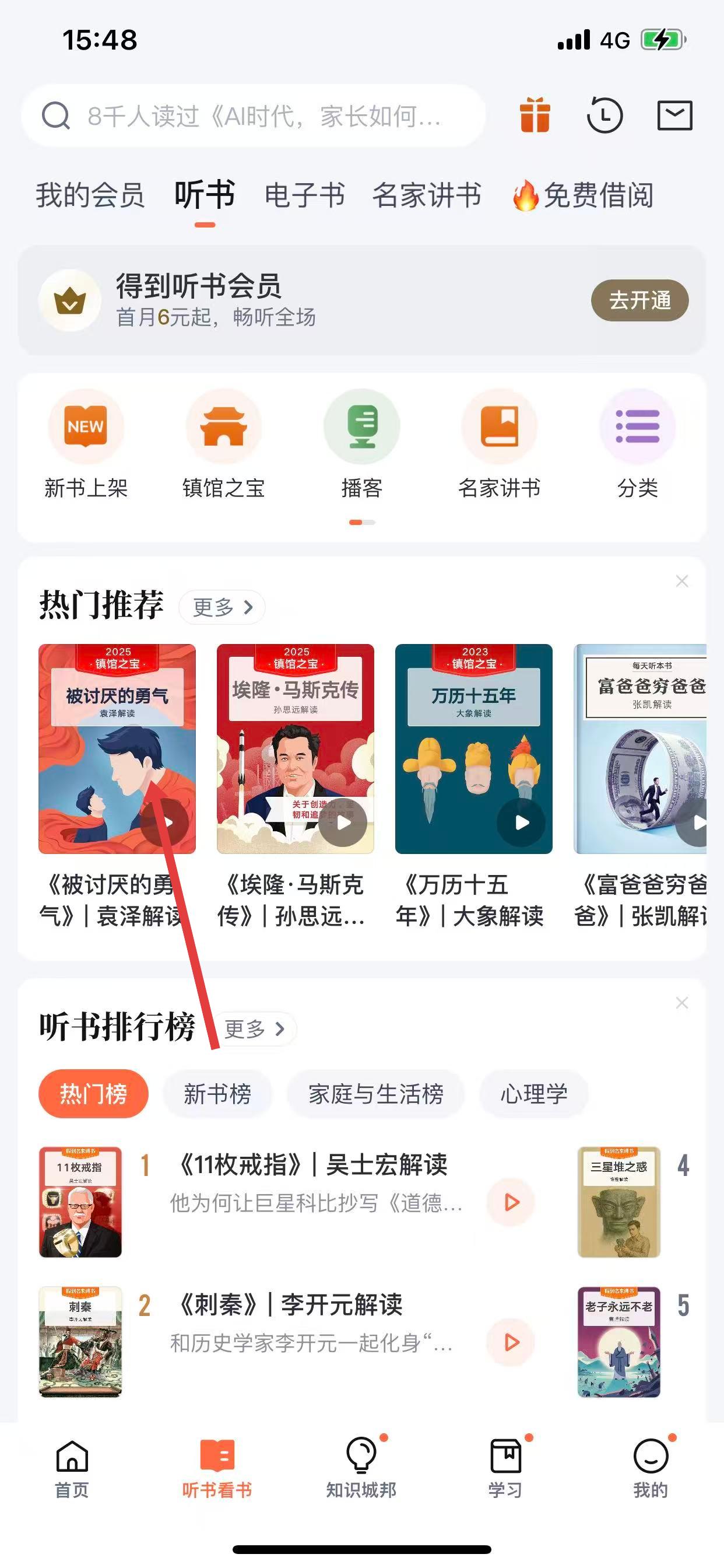Play 《11枚戒指》 from the ranking list
The width and height of the screenshot is (724, 1568).
[511, 1202]
